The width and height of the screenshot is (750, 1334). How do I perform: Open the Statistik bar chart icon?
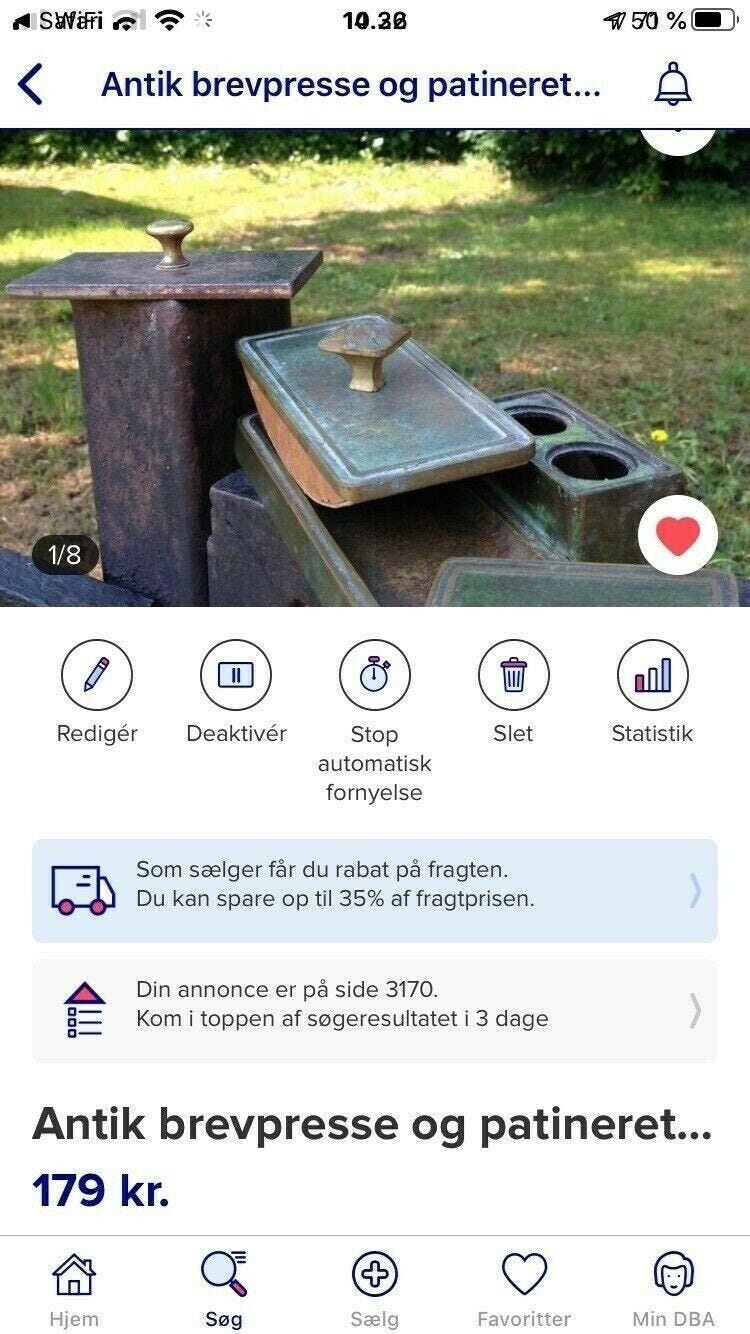pyautogui.click(x=651, y=674)
